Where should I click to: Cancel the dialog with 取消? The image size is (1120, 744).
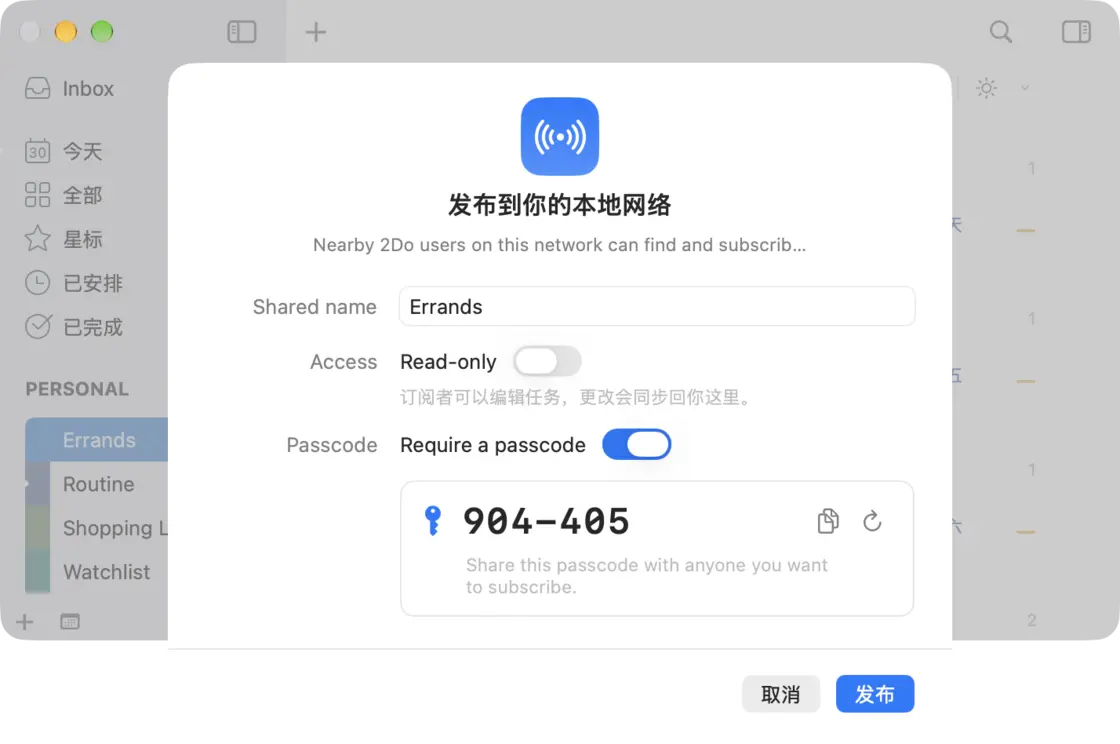point(780,693)
